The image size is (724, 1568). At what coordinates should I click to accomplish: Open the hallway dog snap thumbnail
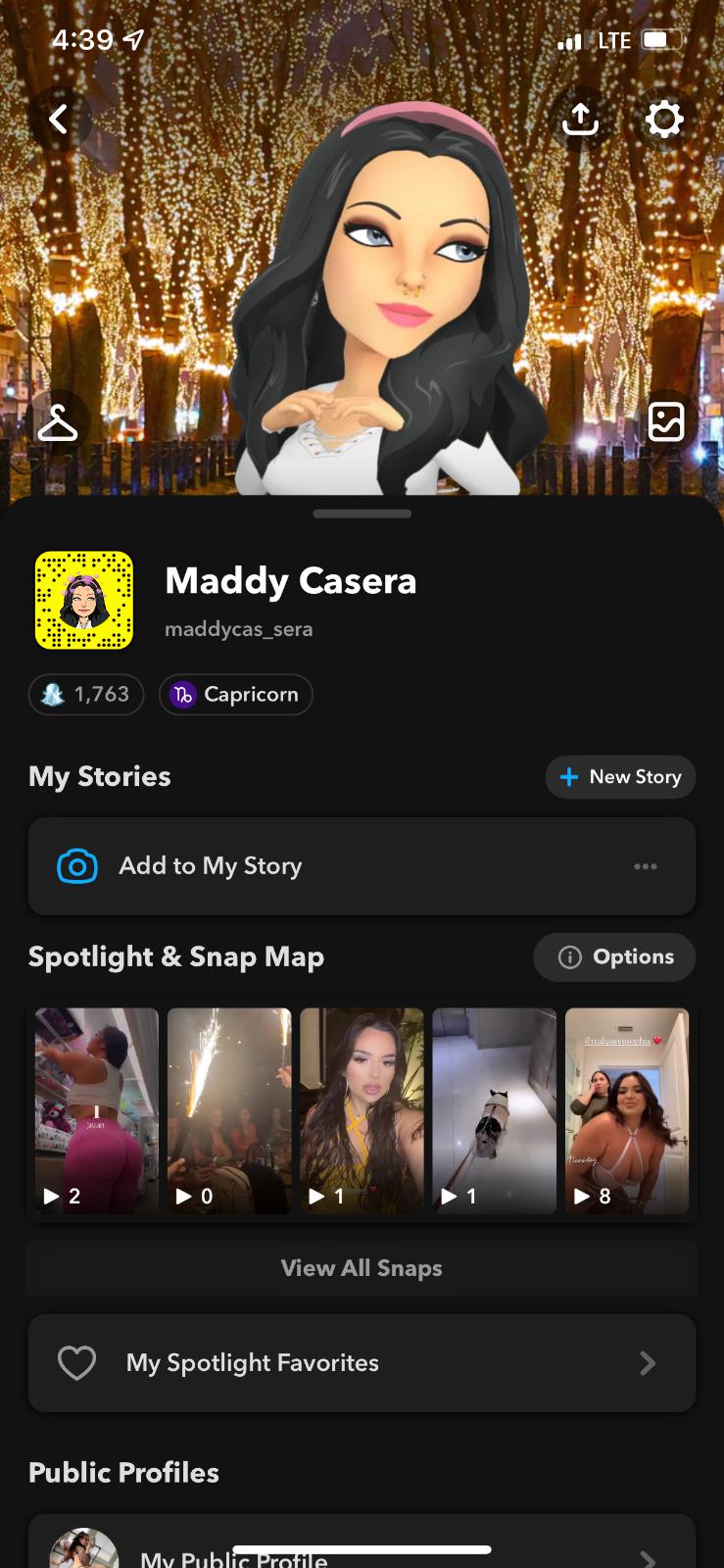(494, 1110)
